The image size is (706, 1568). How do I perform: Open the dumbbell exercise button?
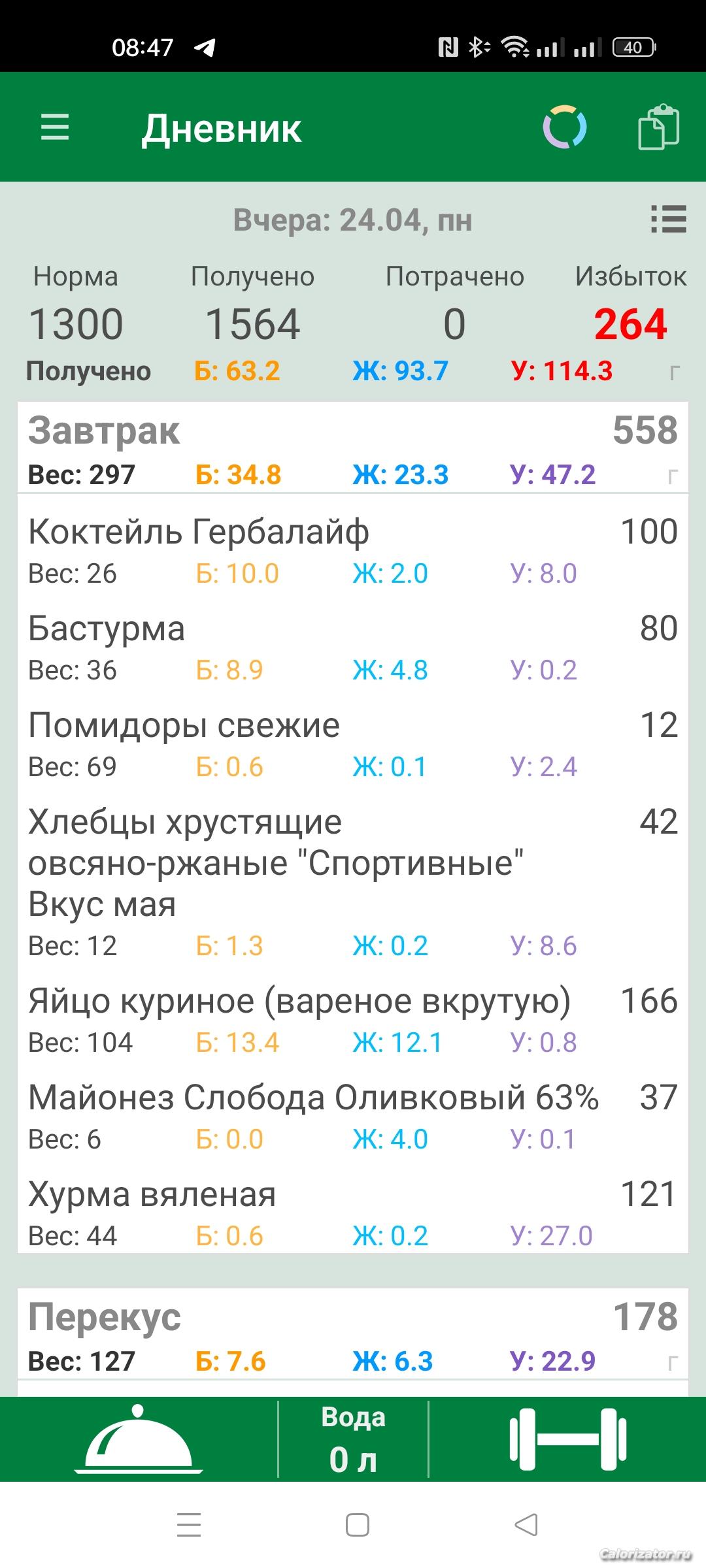pos(567,1440)
